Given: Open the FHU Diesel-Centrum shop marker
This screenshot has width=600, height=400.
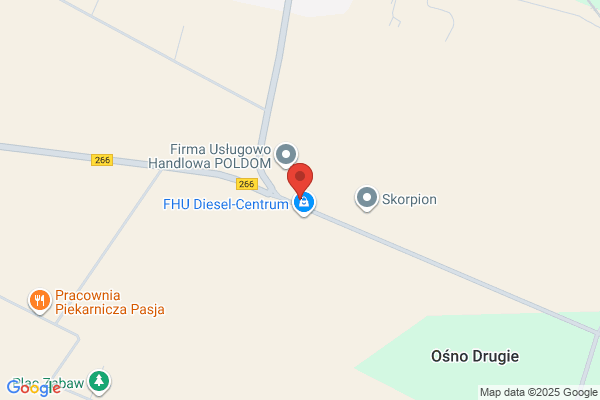Looking at the screenshot, I should coord(304,203).
